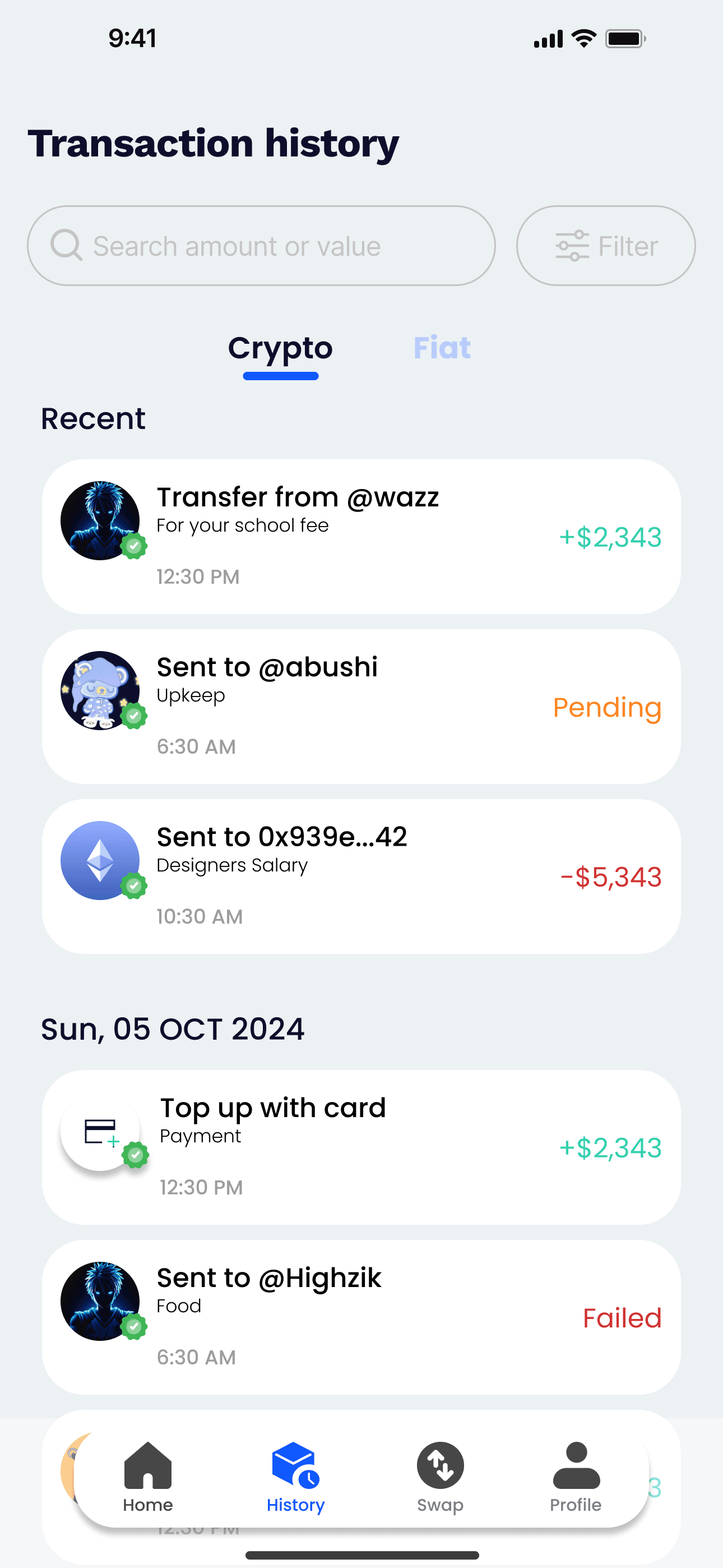This screenshot has height=1568, width=723.
Task: Click the Search amount or value field
Action: point(261,245)
